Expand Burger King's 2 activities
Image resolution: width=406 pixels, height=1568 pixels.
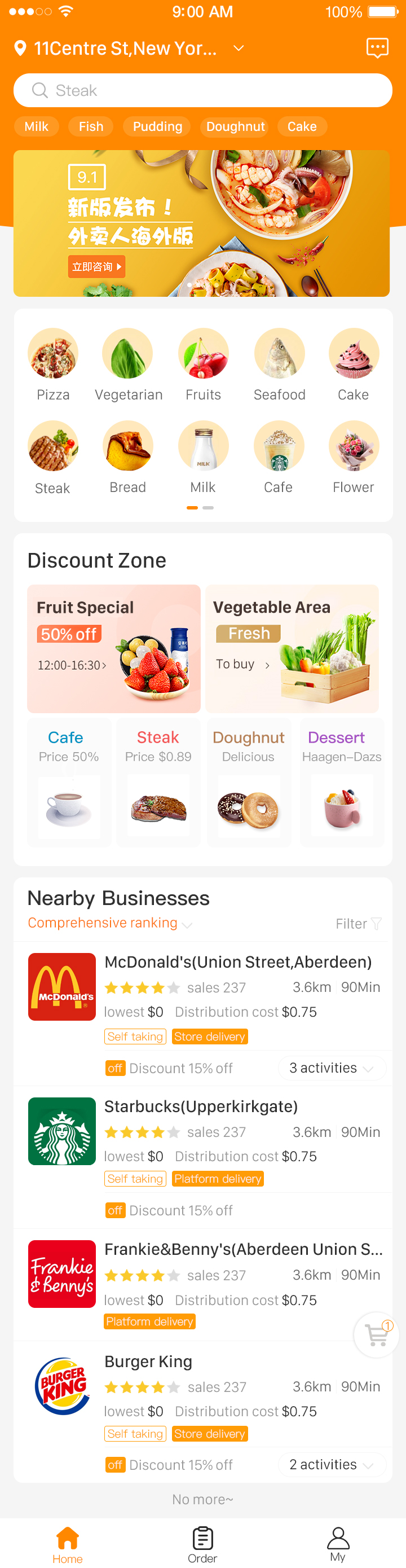click(x=332, y=1464)
